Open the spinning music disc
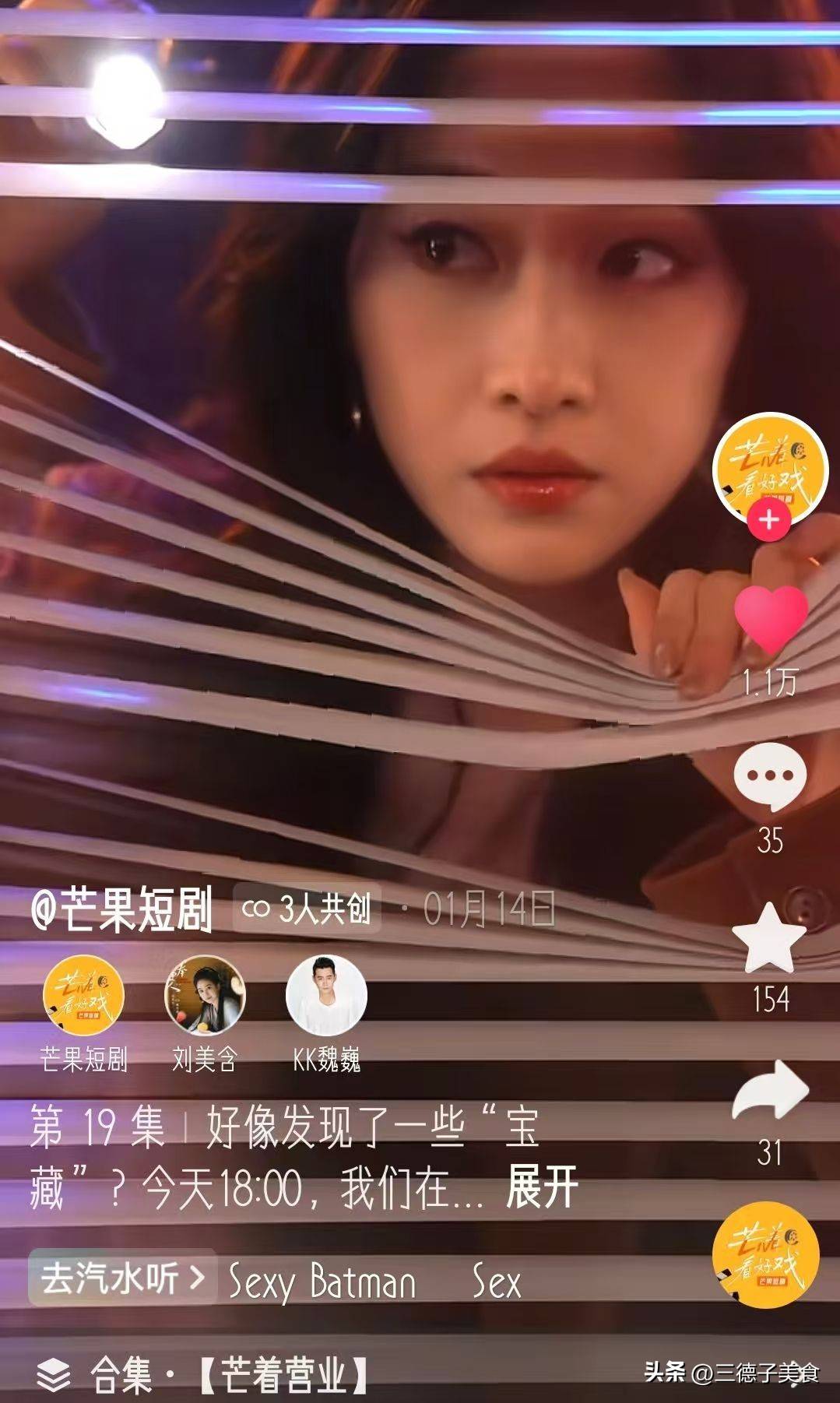This screenshot has width=840, height=1403. [x=766, y=1254]
